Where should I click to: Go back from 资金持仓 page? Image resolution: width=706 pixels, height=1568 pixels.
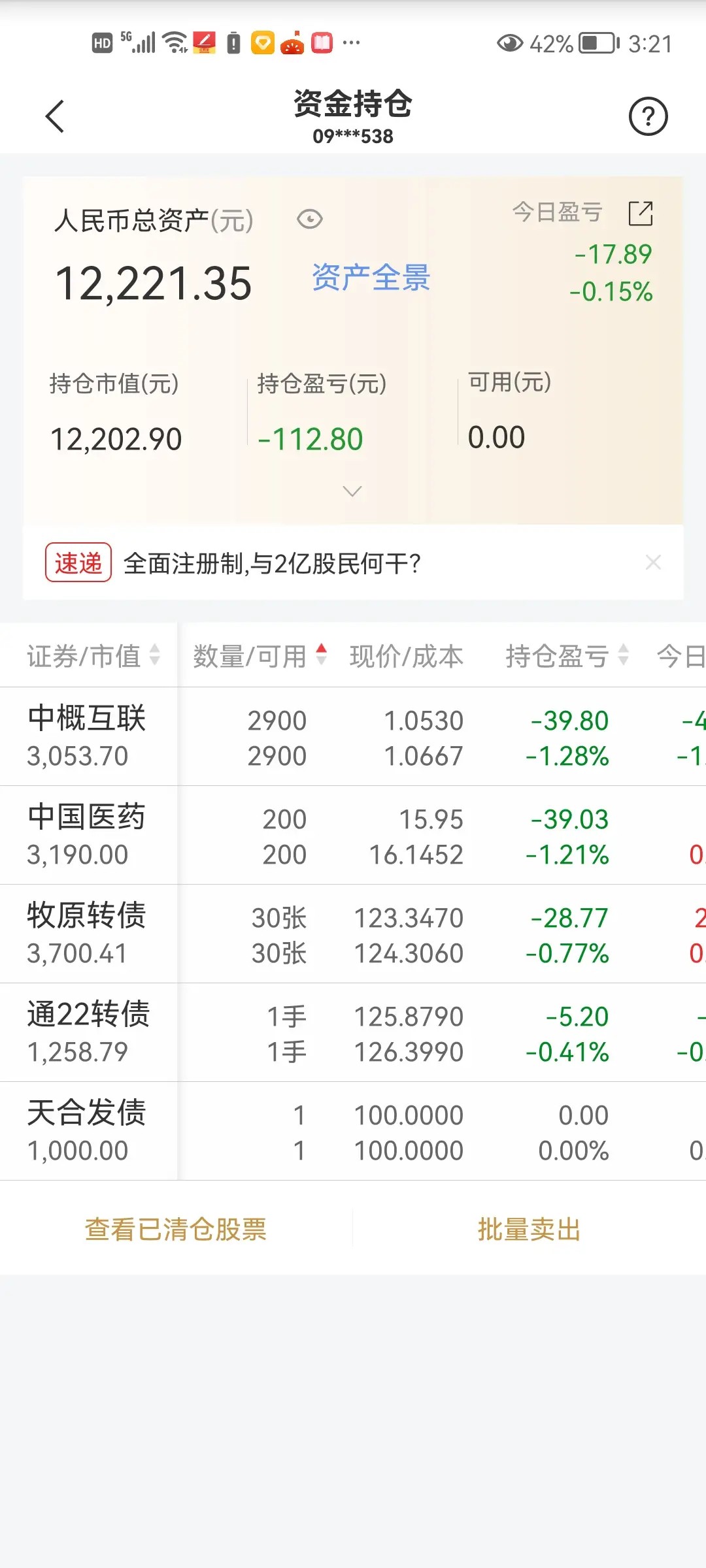tap(56, 117)
